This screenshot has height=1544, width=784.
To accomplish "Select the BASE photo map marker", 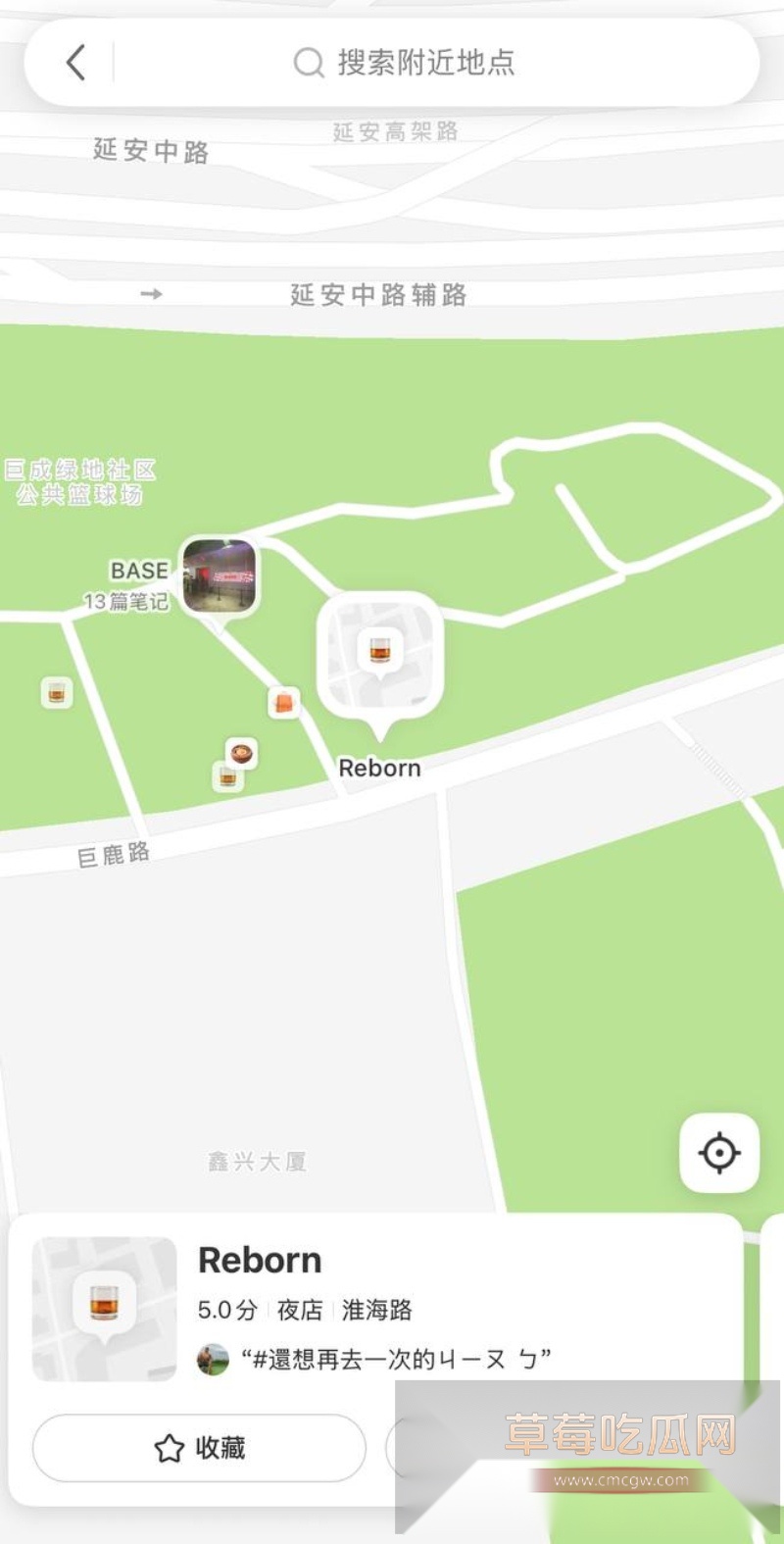I will tap(220, 576).
